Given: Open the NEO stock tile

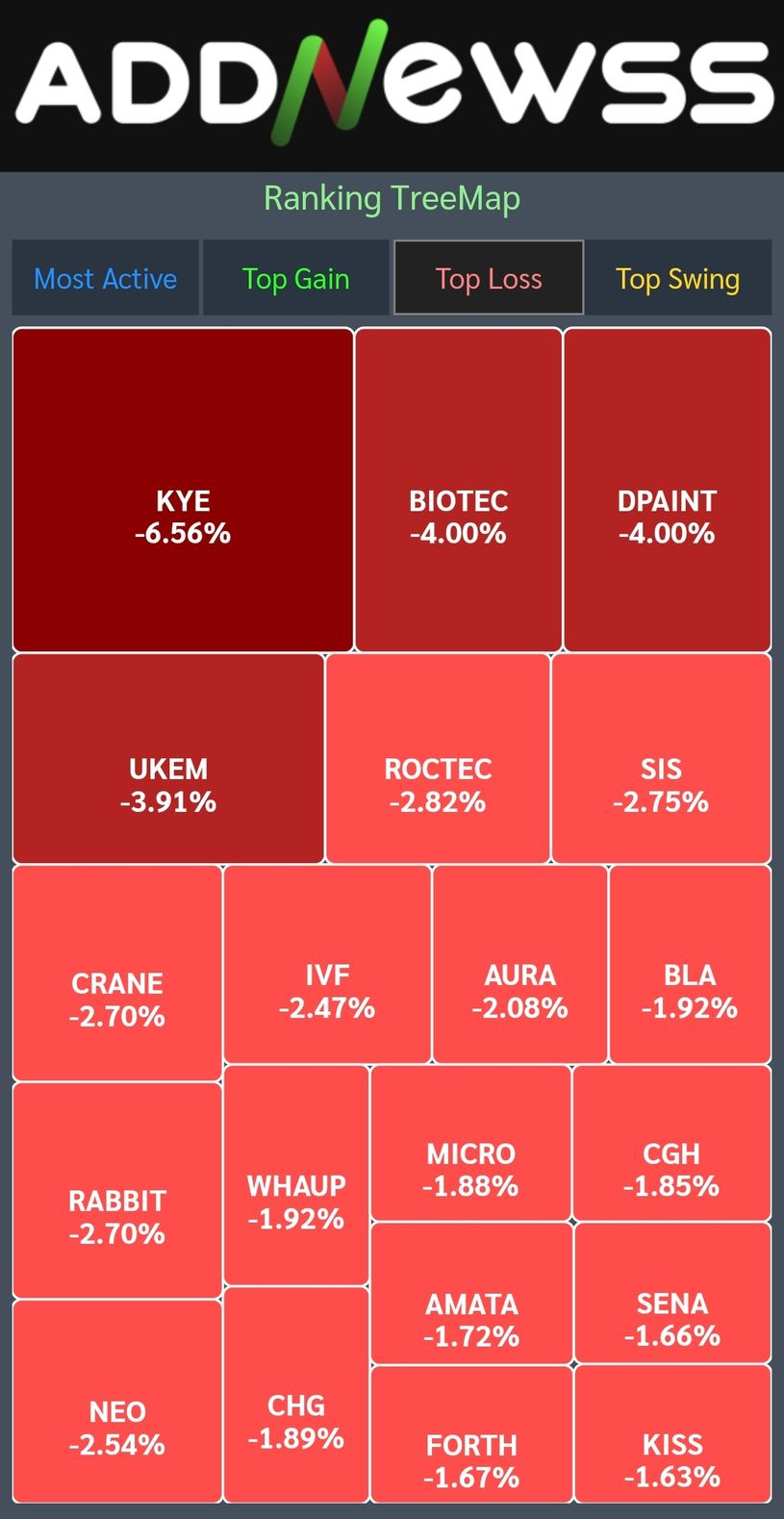Looking at the screenshot, I should pyautogui.click(x=117, y=1401).
